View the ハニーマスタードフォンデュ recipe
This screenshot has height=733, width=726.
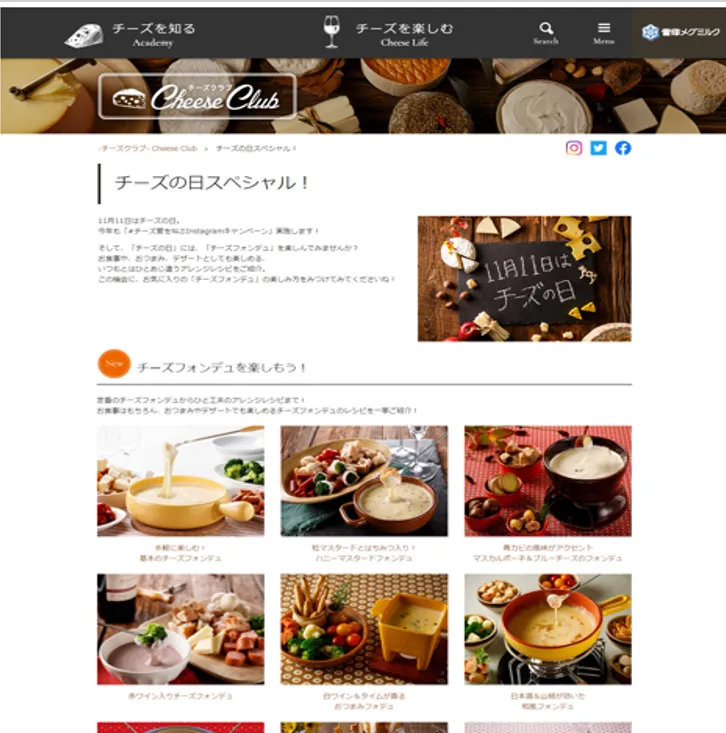pos(364,482)
